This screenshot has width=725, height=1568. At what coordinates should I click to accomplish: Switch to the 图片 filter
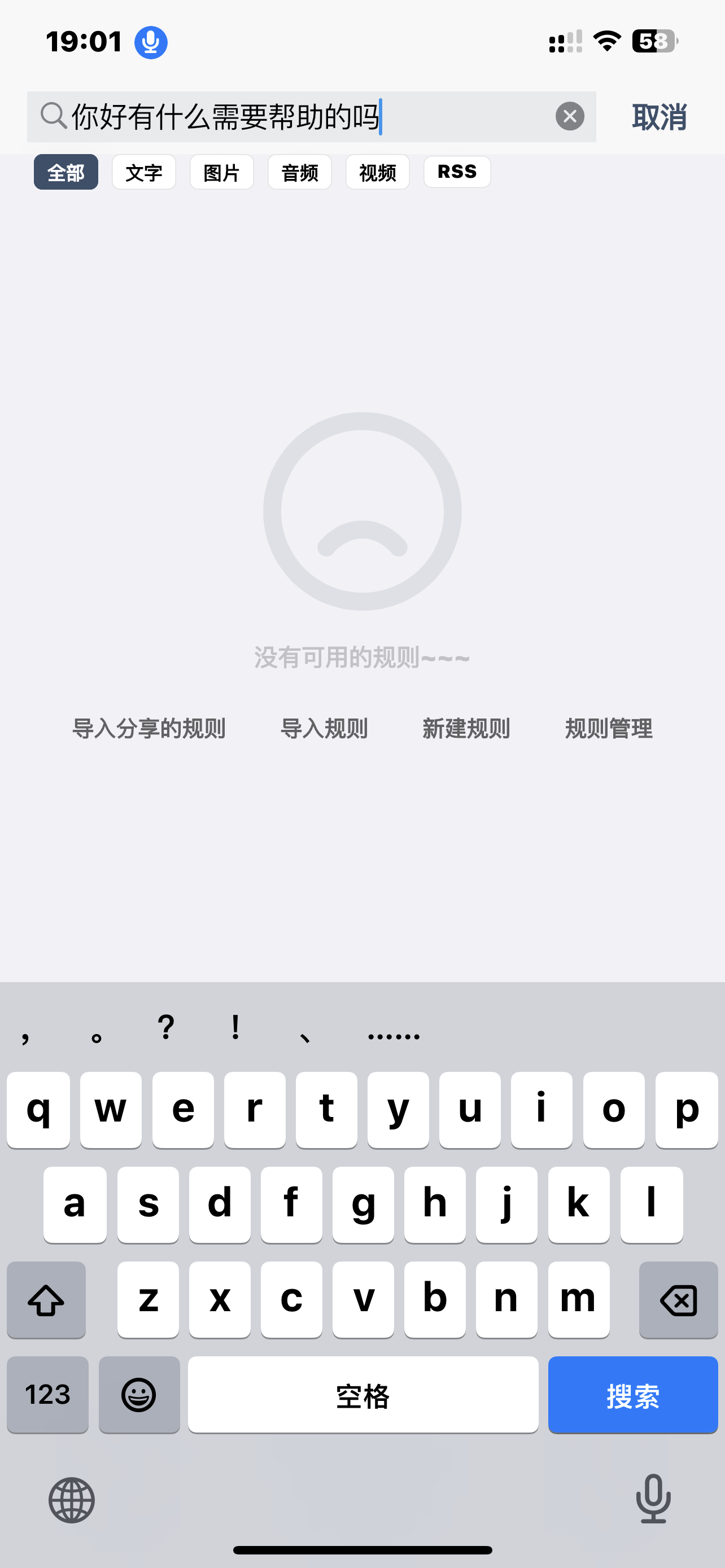[221, 172]
